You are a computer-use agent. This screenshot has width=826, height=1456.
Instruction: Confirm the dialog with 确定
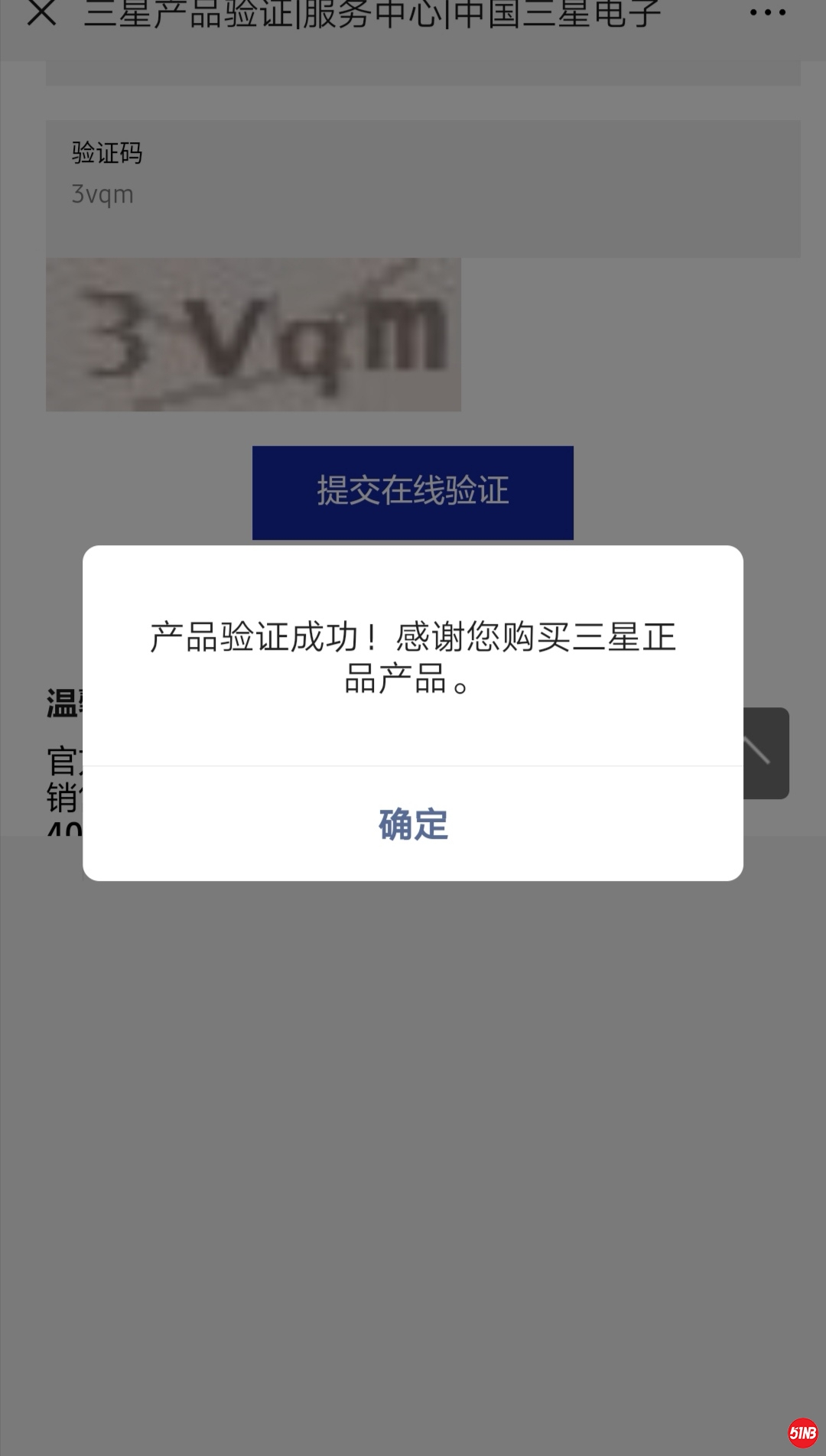pos(413,824)
